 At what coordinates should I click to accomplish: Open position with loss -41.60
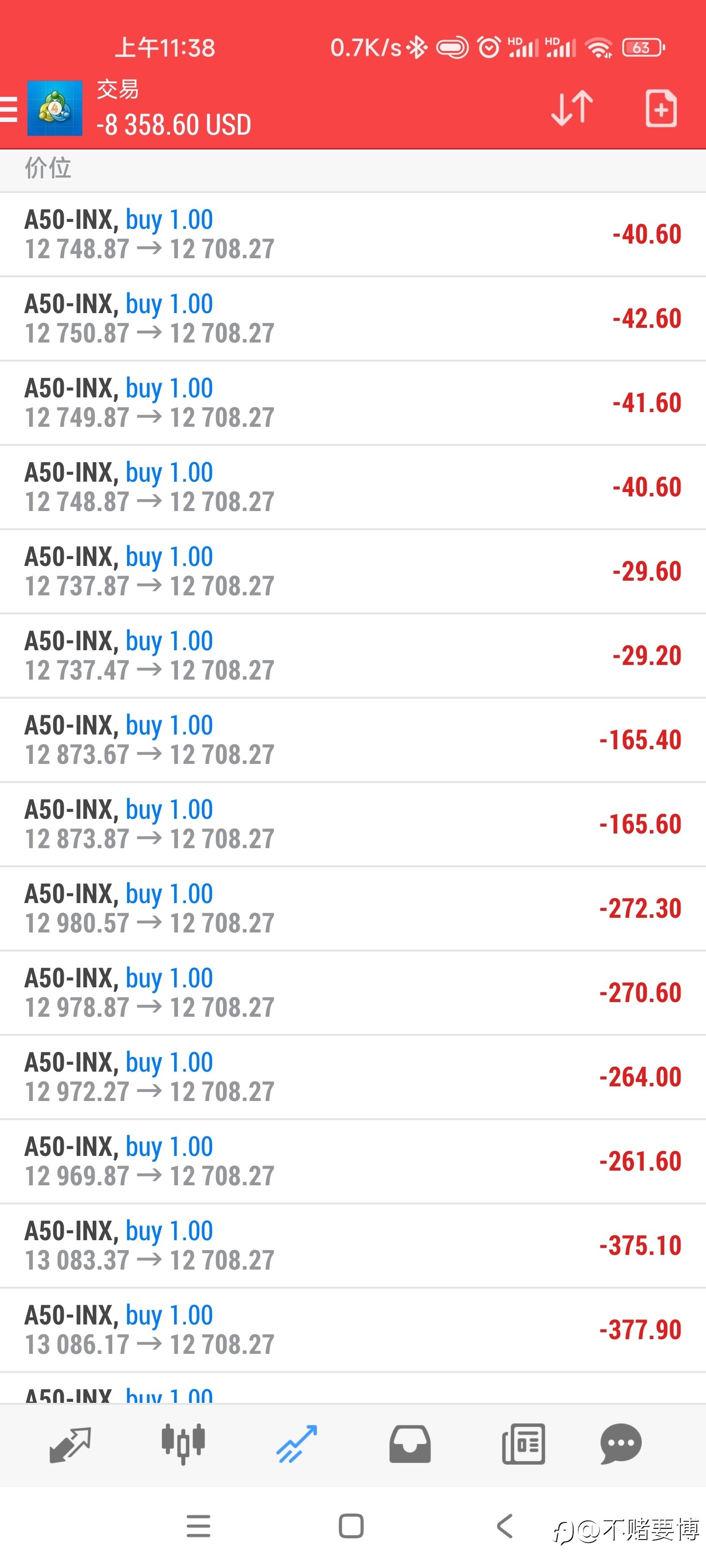tap(353, 403)
